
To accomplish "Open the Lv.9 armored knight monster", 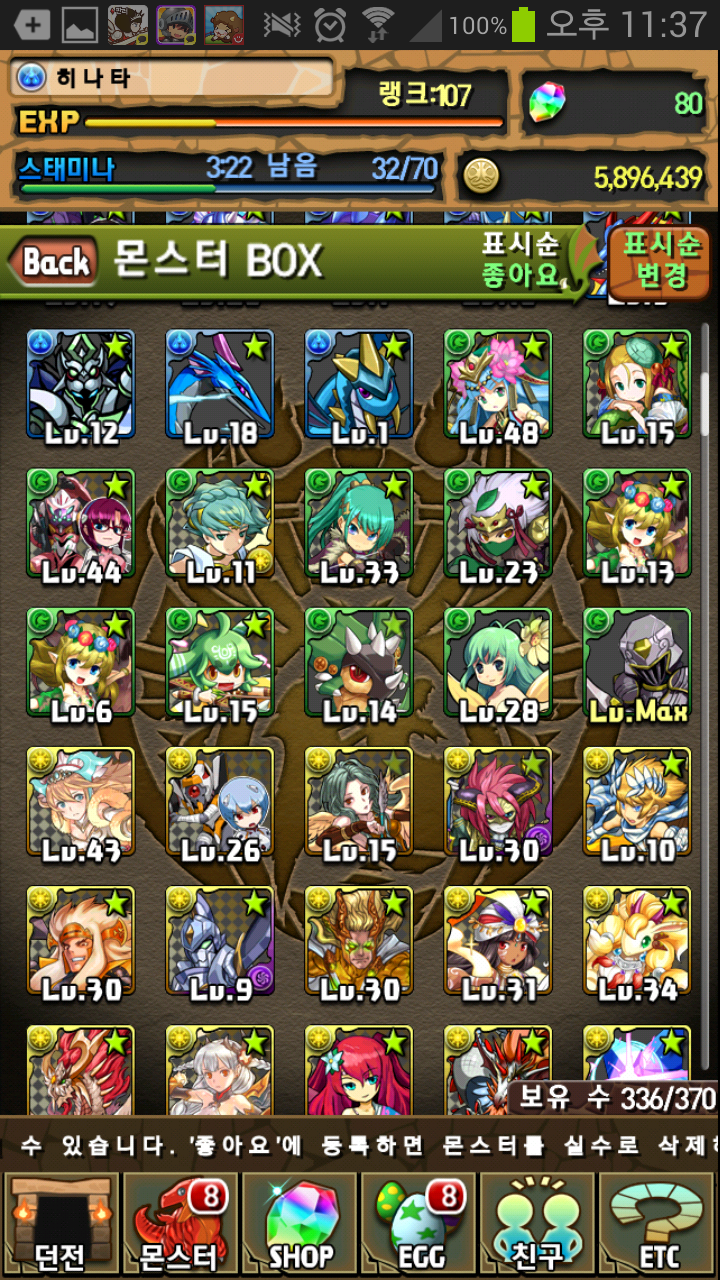I will pos(219,941).
